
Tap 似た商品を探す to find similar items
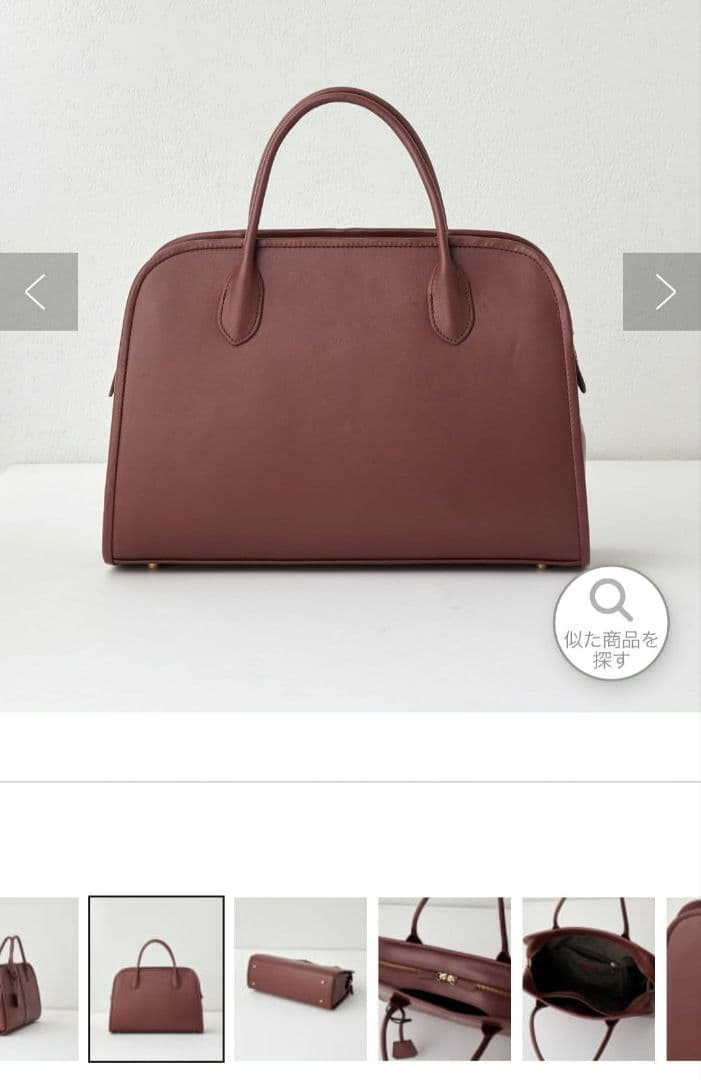click(x=611, y=623)
